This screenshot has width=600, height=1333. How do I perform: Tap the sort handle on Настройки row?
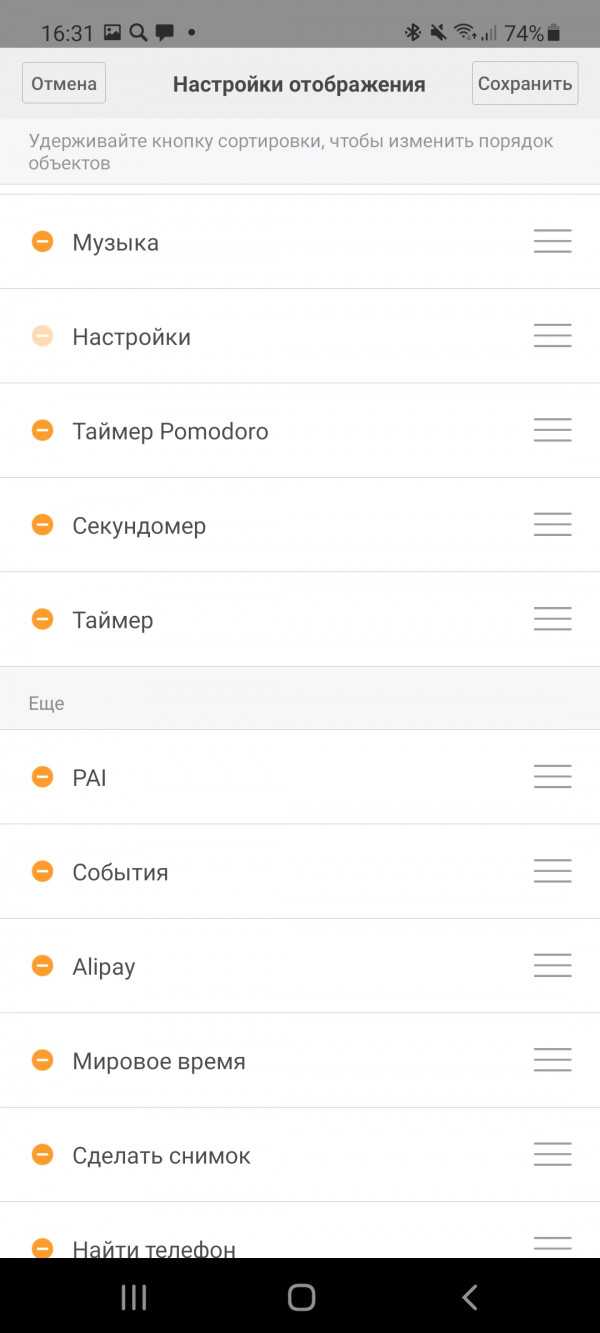(552, 335)
